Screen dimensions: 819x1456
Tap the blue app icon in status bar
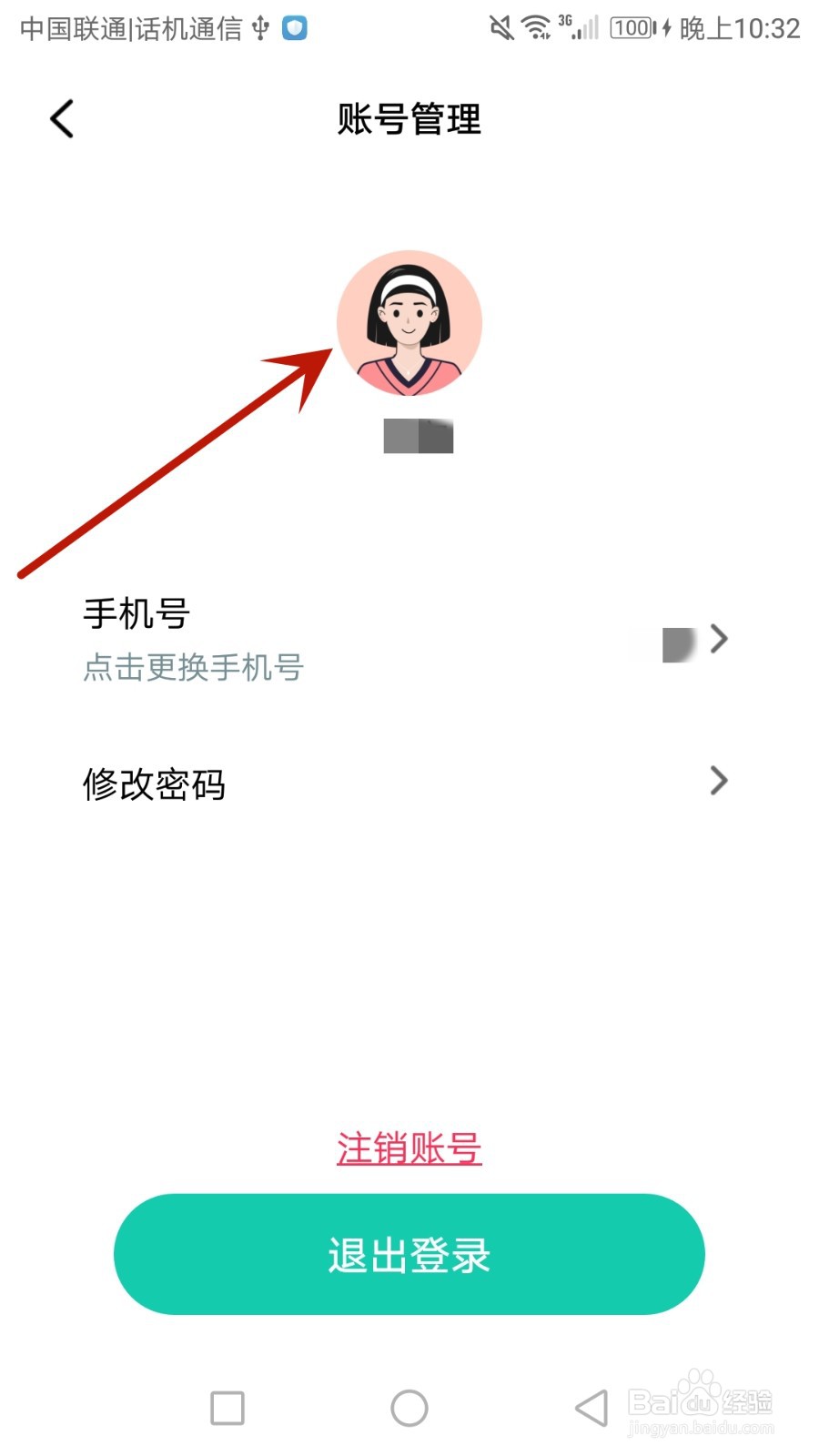tap(293, 28)
